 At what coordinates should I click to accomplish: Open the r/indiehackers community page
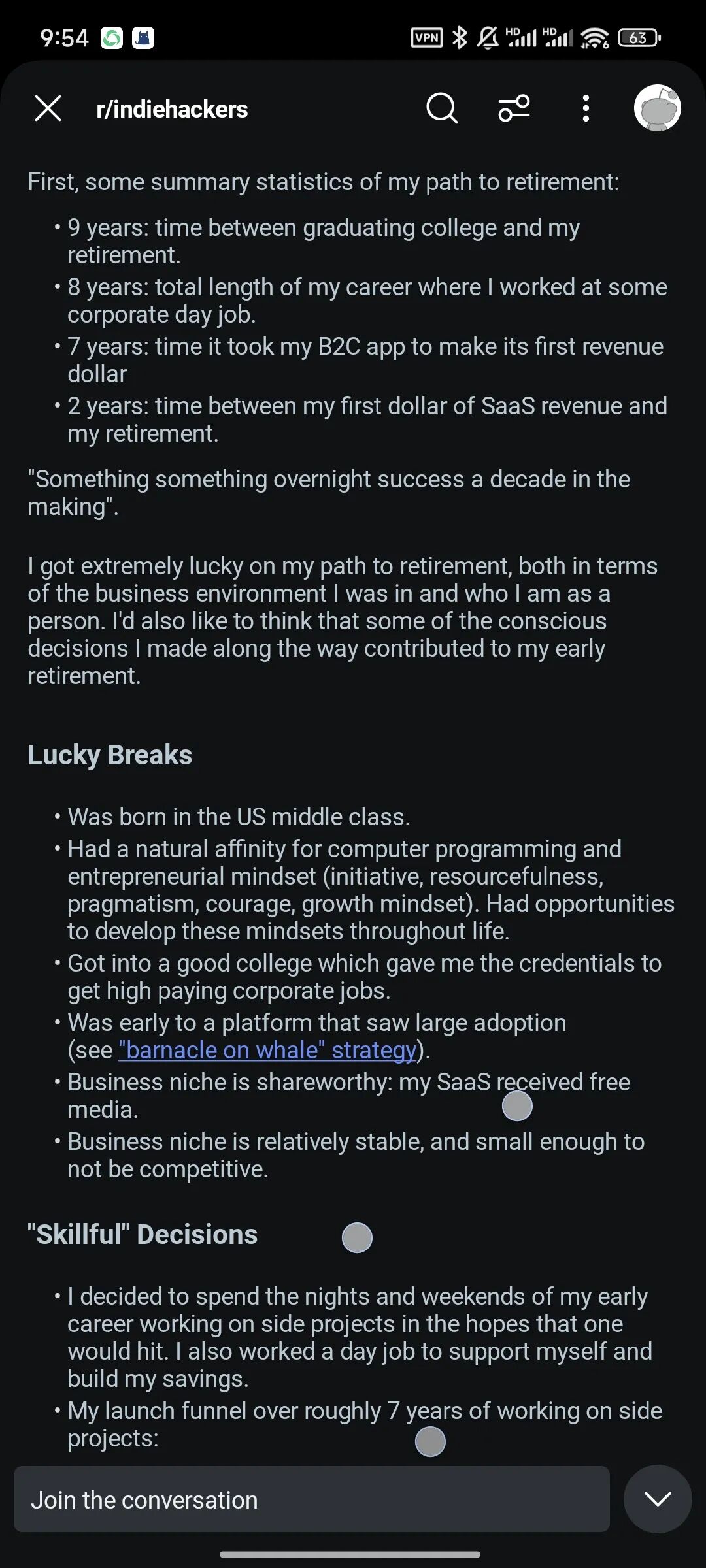172,109
